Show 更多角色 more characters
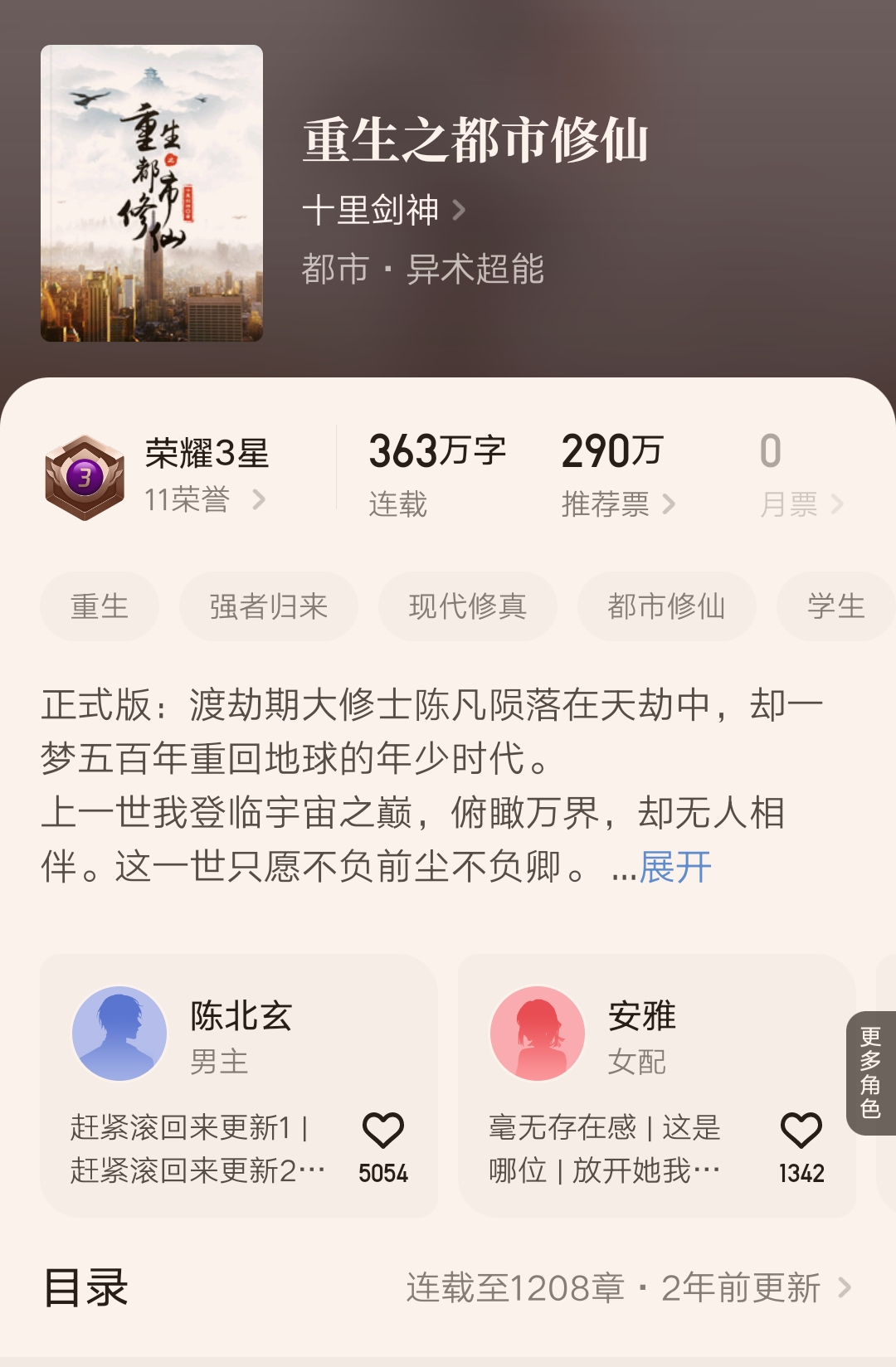Screen dimensions: 896x1367 point(870,1073)
